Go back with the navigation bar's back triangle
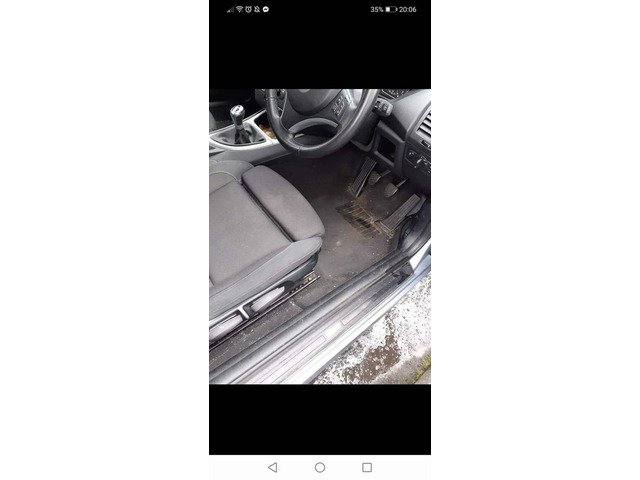 coord(273,467)
